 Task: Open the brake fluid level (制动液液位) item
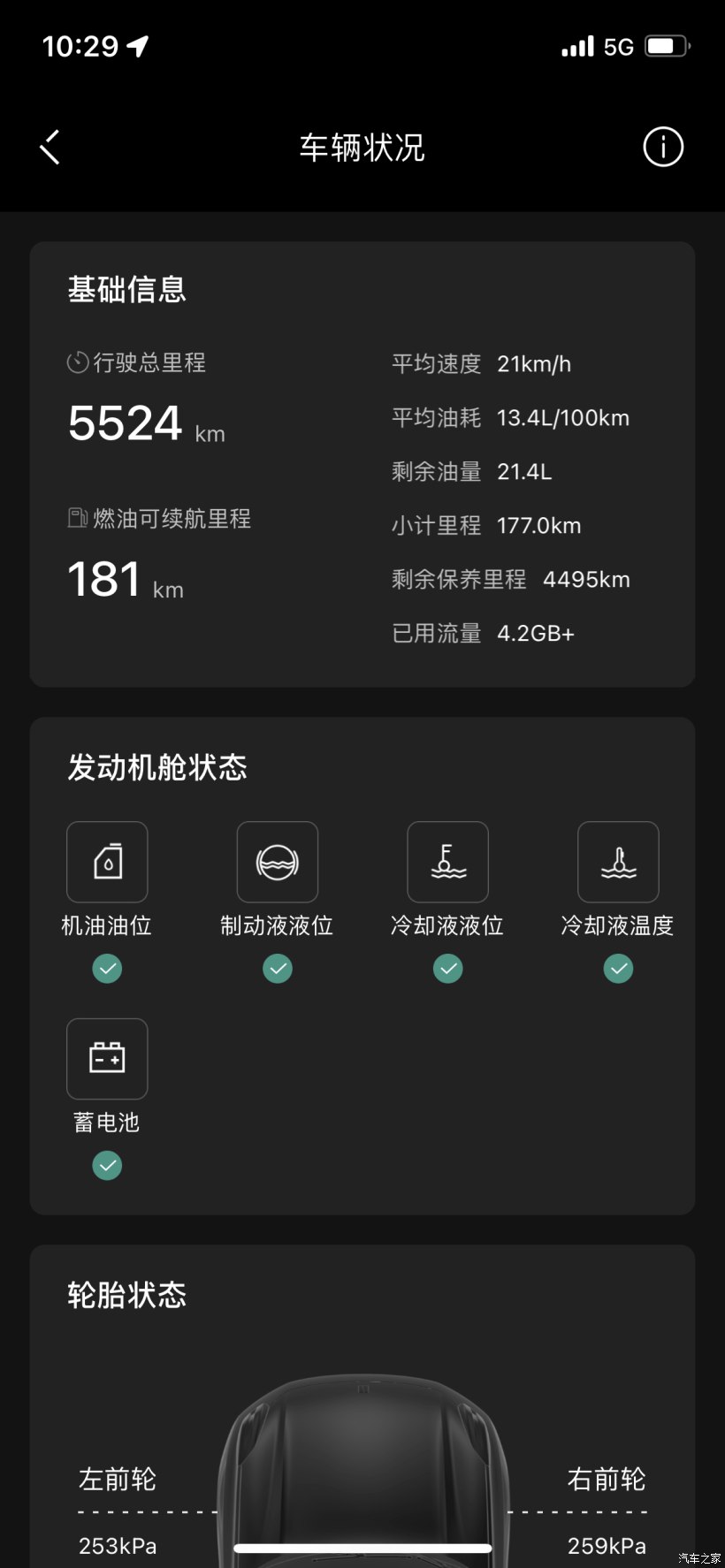pos(278,863)
